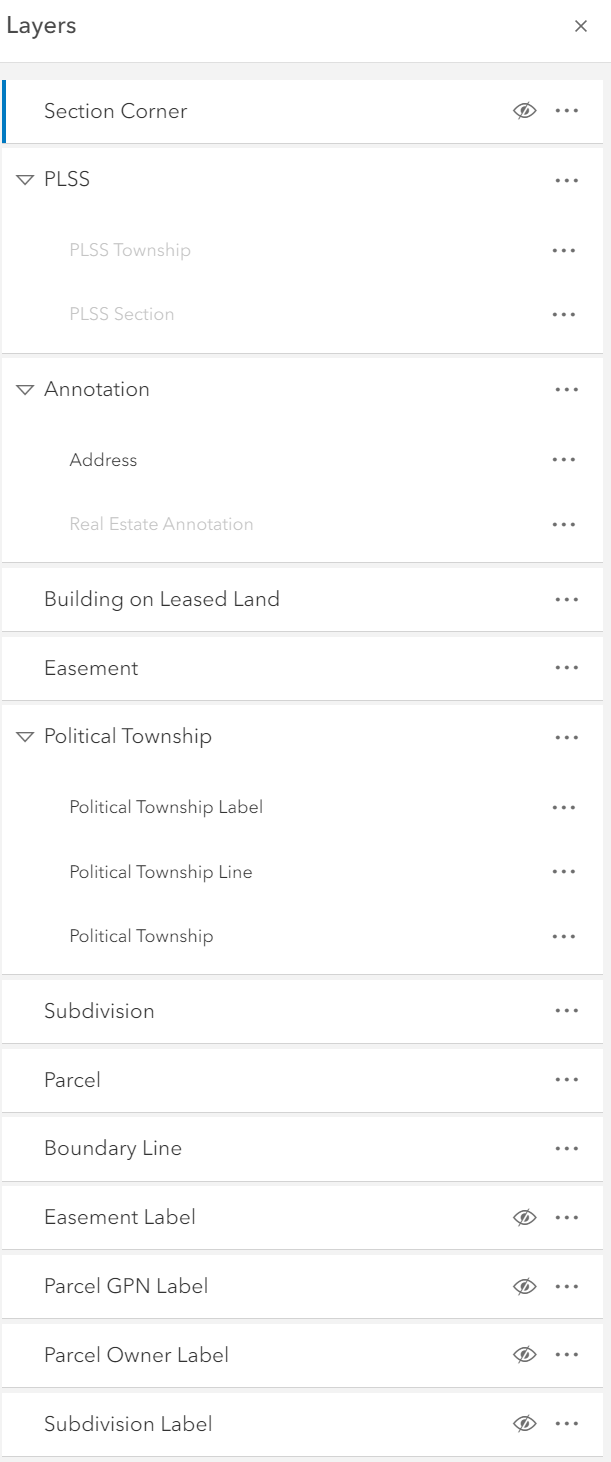Collapse the PLSS layer group
Viewport: 611px width, 1462px height.
point(25,180)
